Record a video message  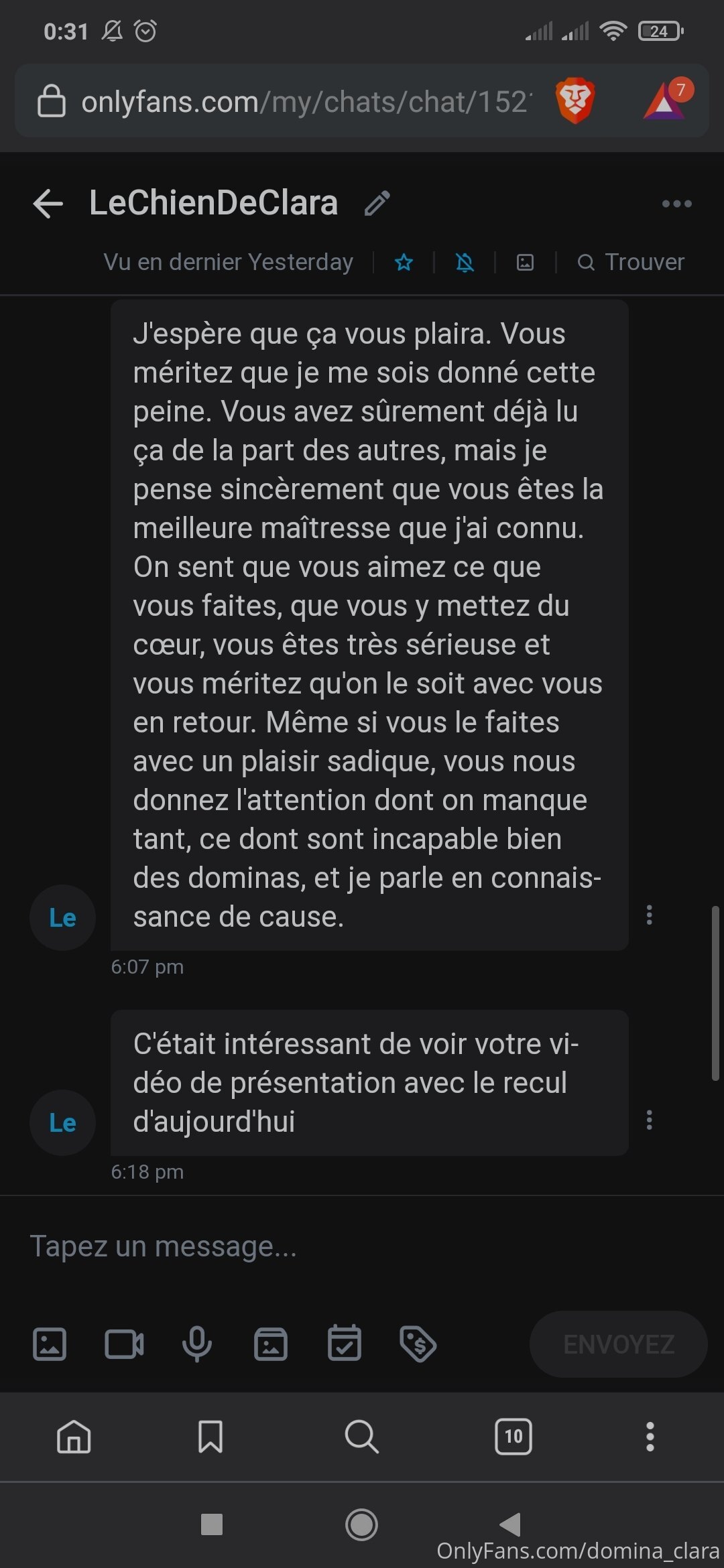point(124,1344)
